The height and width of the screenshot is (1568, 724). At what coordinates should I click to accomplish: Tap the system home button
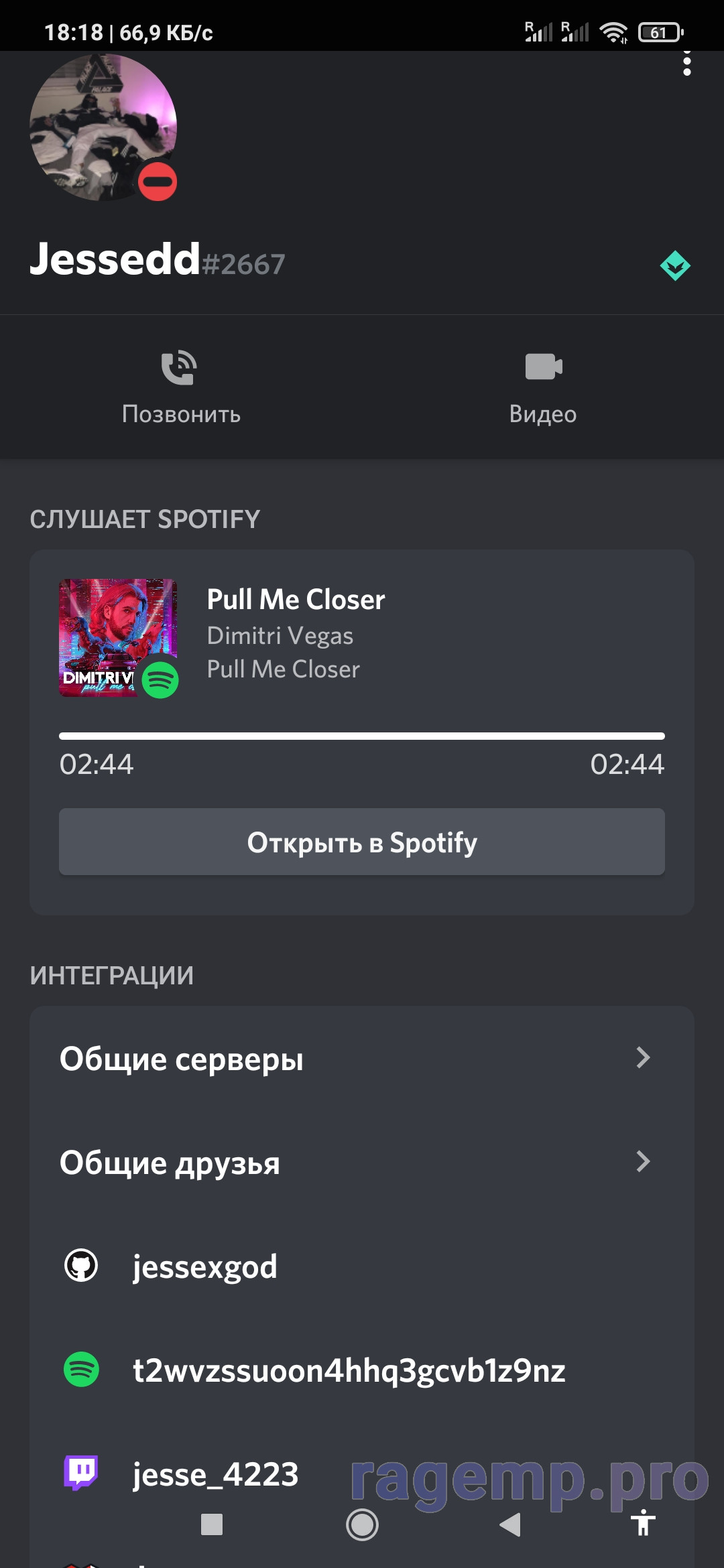[362, 1524]
